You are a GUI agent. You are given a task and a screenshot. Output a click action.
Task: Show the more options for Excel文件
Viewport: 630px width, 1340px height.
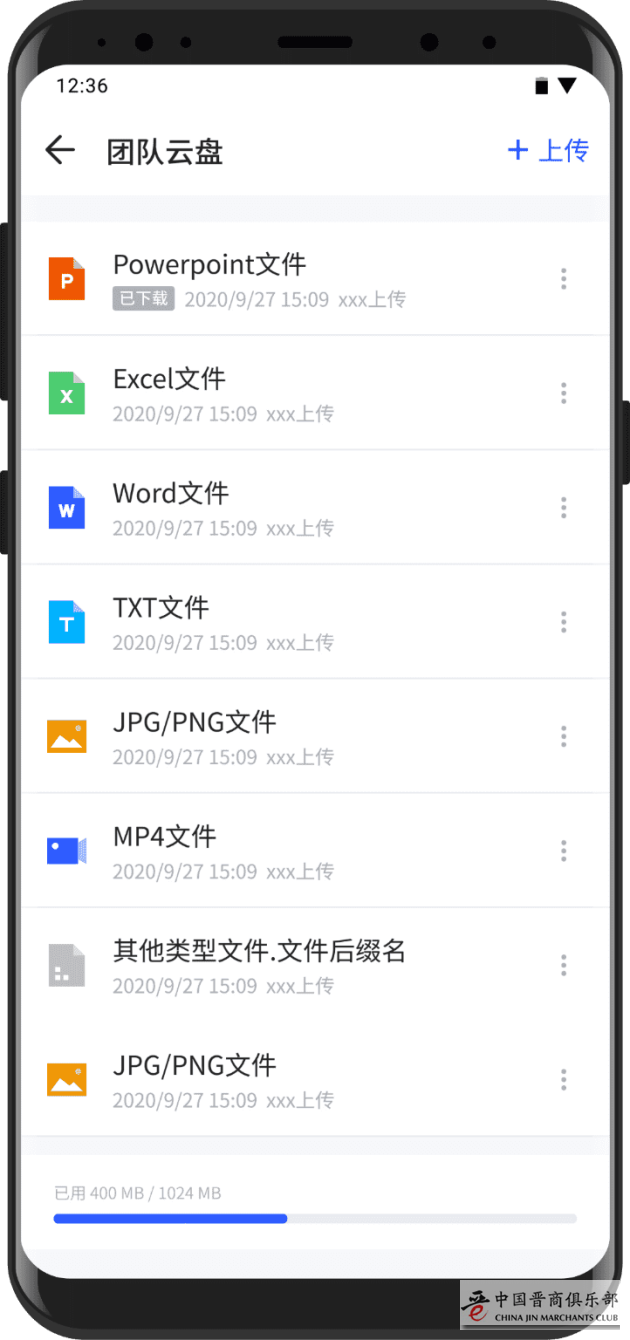[x=563, y=393]
